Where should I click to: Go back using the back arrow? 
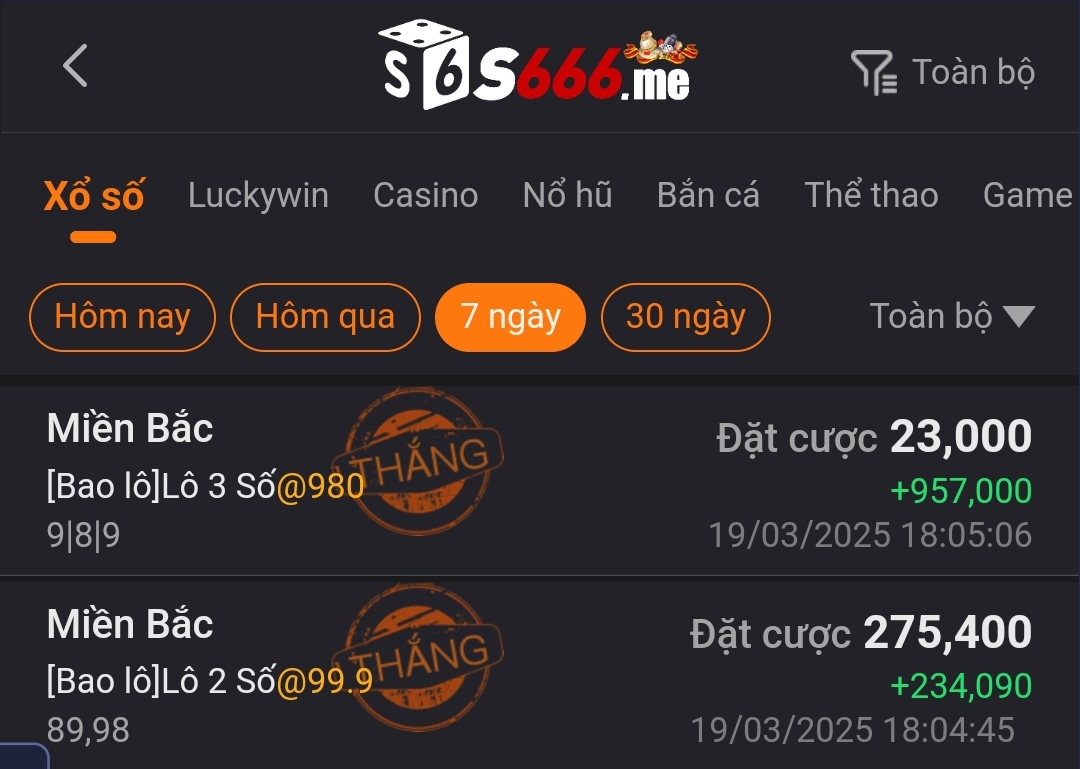coord(75,67)
